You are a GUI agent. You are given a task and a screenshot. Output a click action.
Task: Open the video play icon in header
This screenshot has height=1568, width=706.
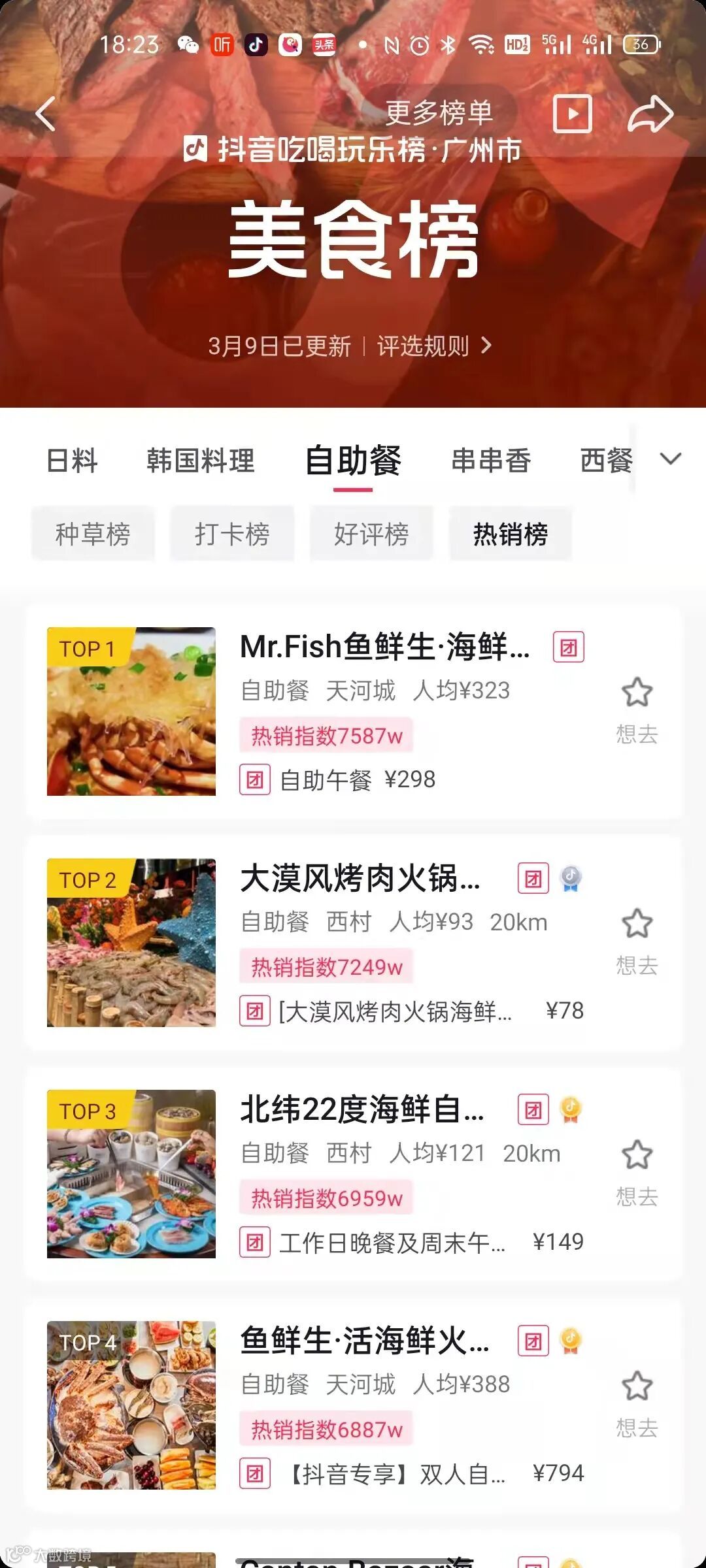(572, 114)
